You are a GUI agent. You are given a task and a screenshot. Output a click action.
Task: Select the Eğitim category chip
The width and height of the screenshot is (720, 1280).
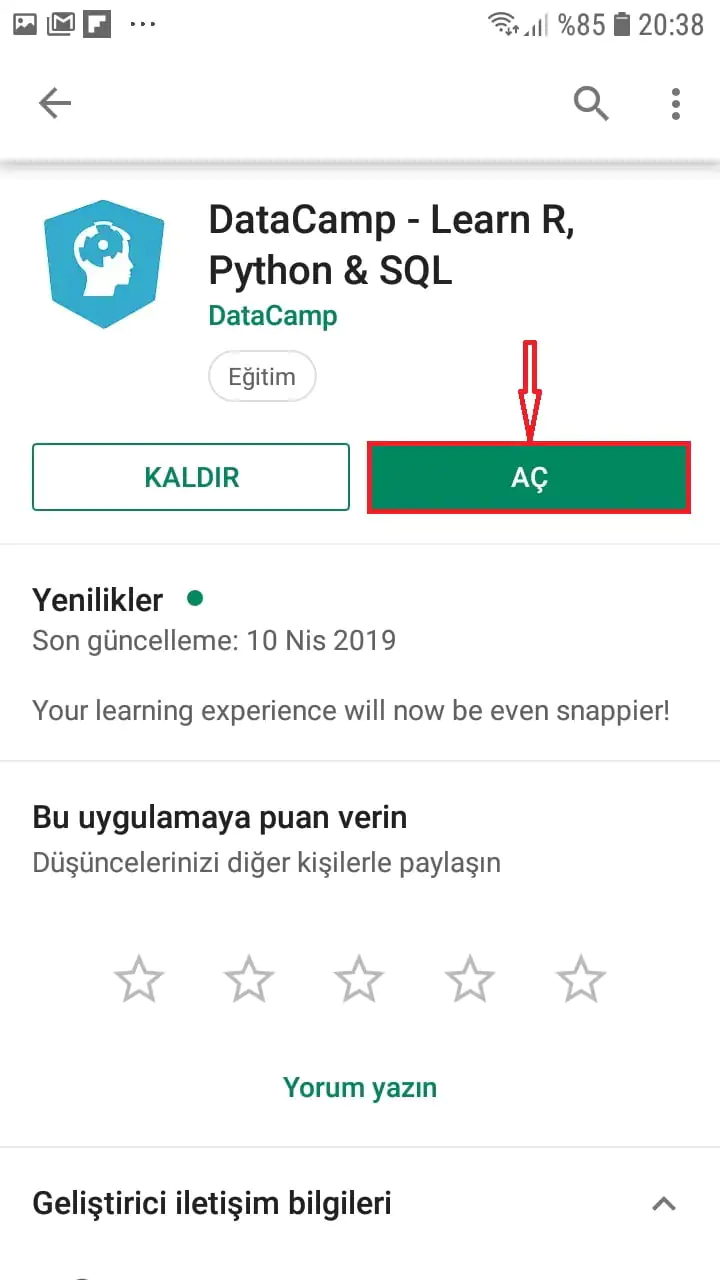(262, 377)
